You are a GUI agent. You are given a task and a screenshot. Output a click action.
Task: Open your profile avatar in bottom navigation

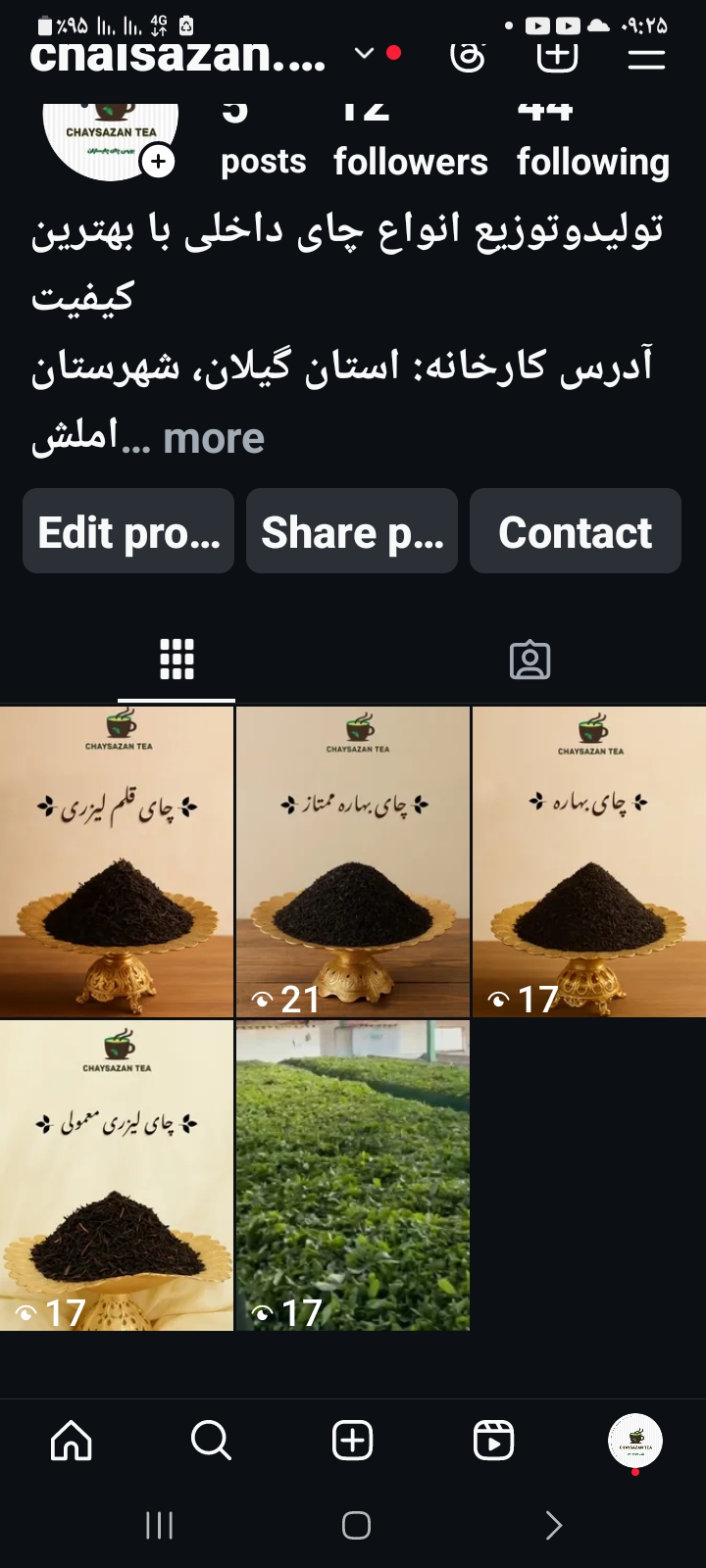pos(634,1441)
